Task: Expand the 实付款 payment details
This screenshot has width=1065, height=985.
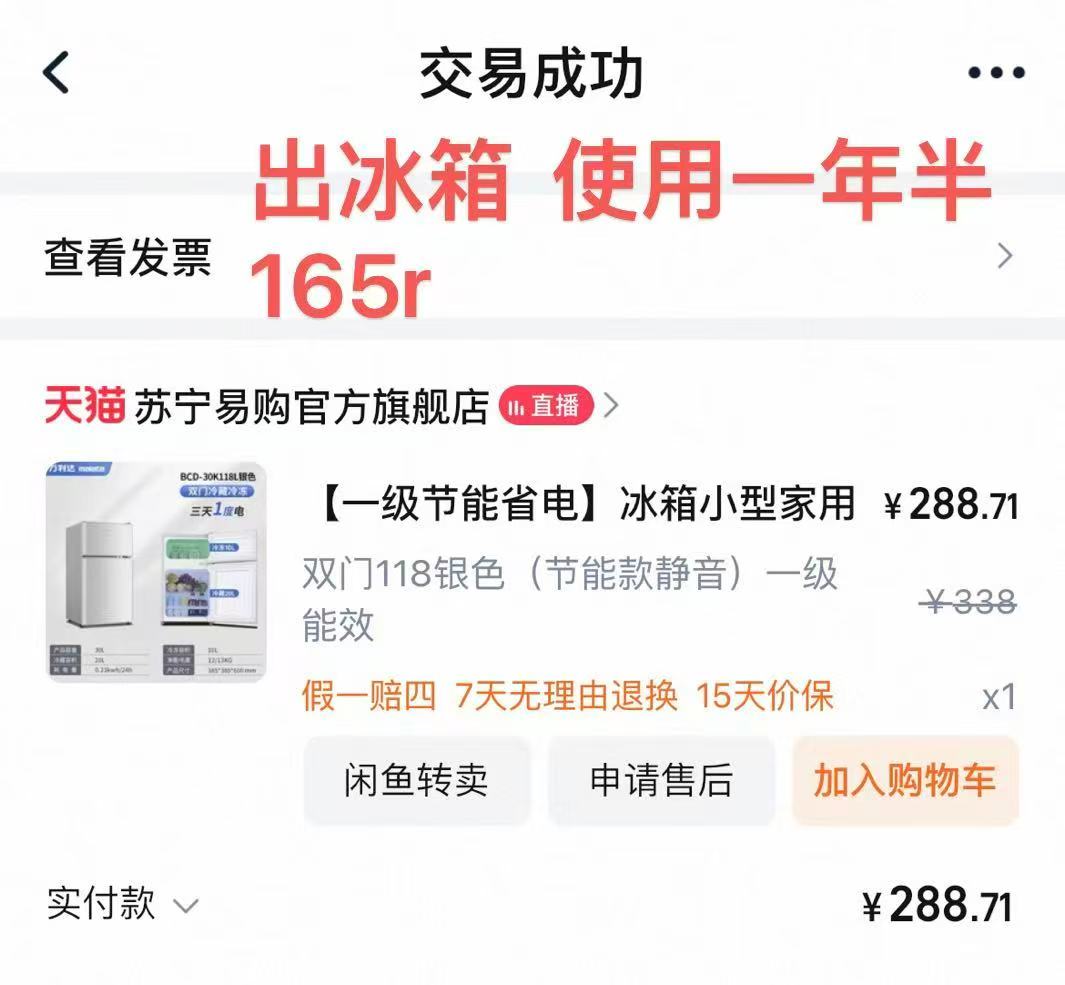Action: coord(122,905)
